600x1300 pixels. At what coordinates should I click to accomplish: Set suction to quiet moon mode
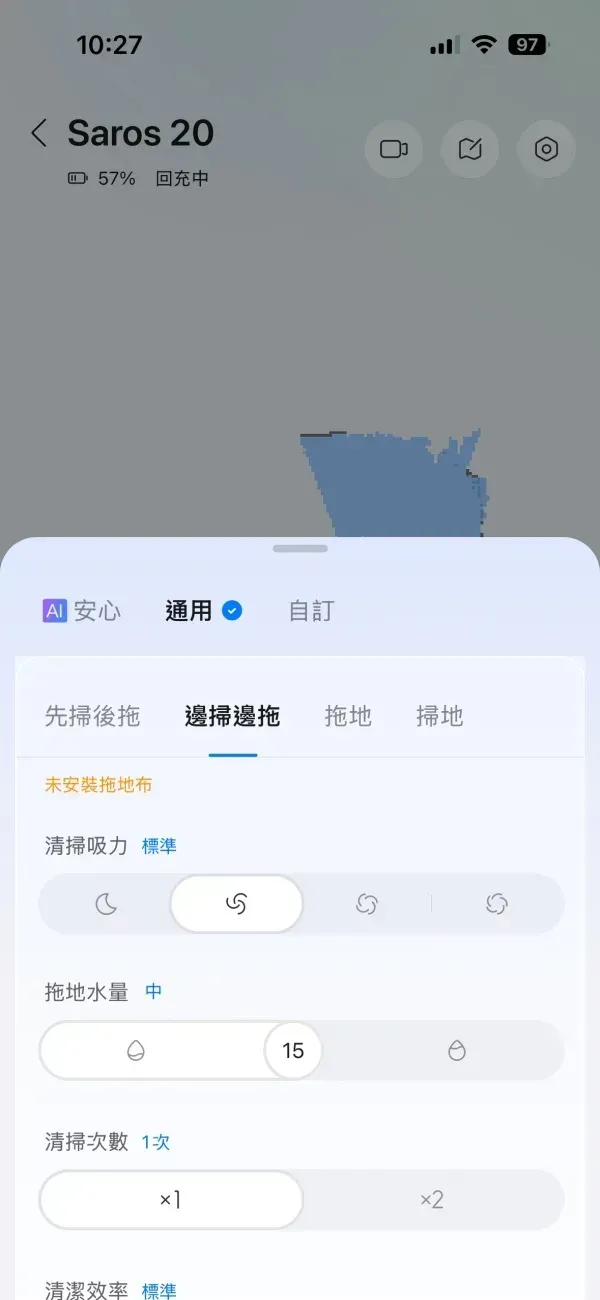click(106, 904)
